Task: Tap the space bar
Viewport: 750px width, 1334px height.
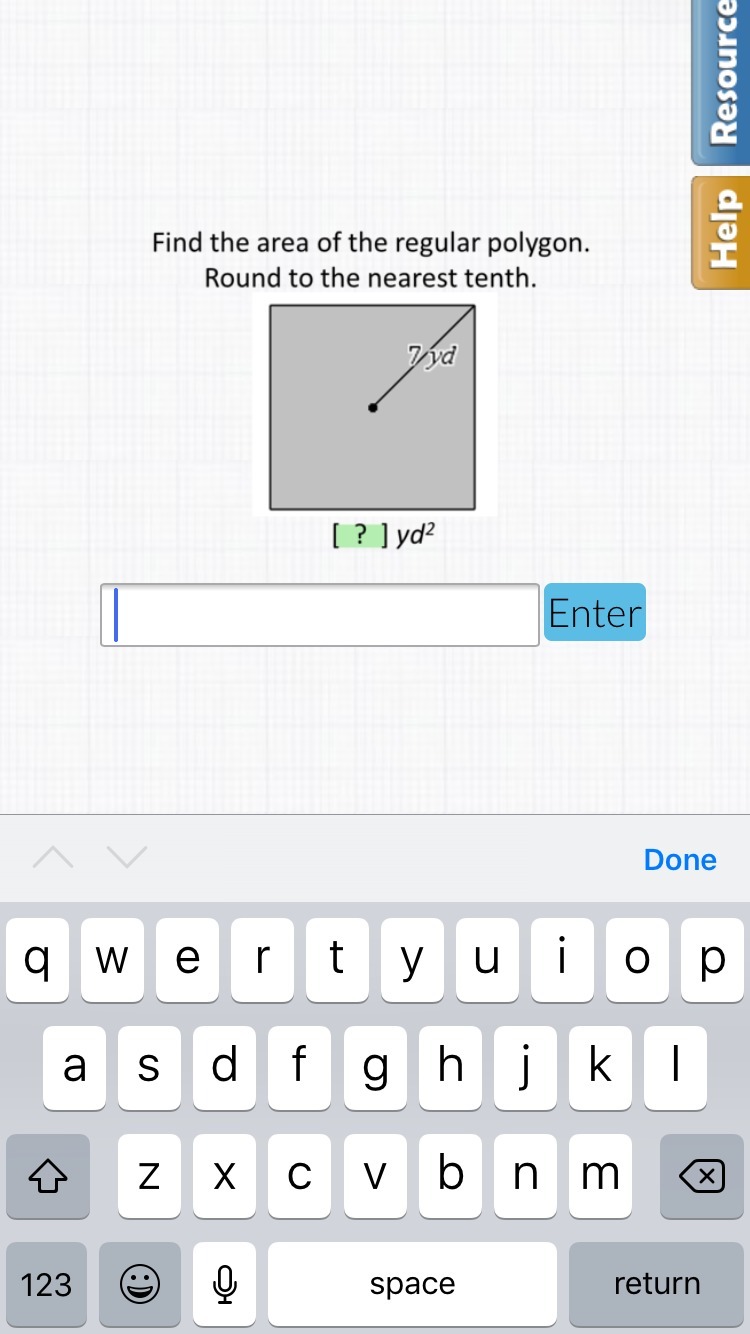Action: (x=412, y=1283)
